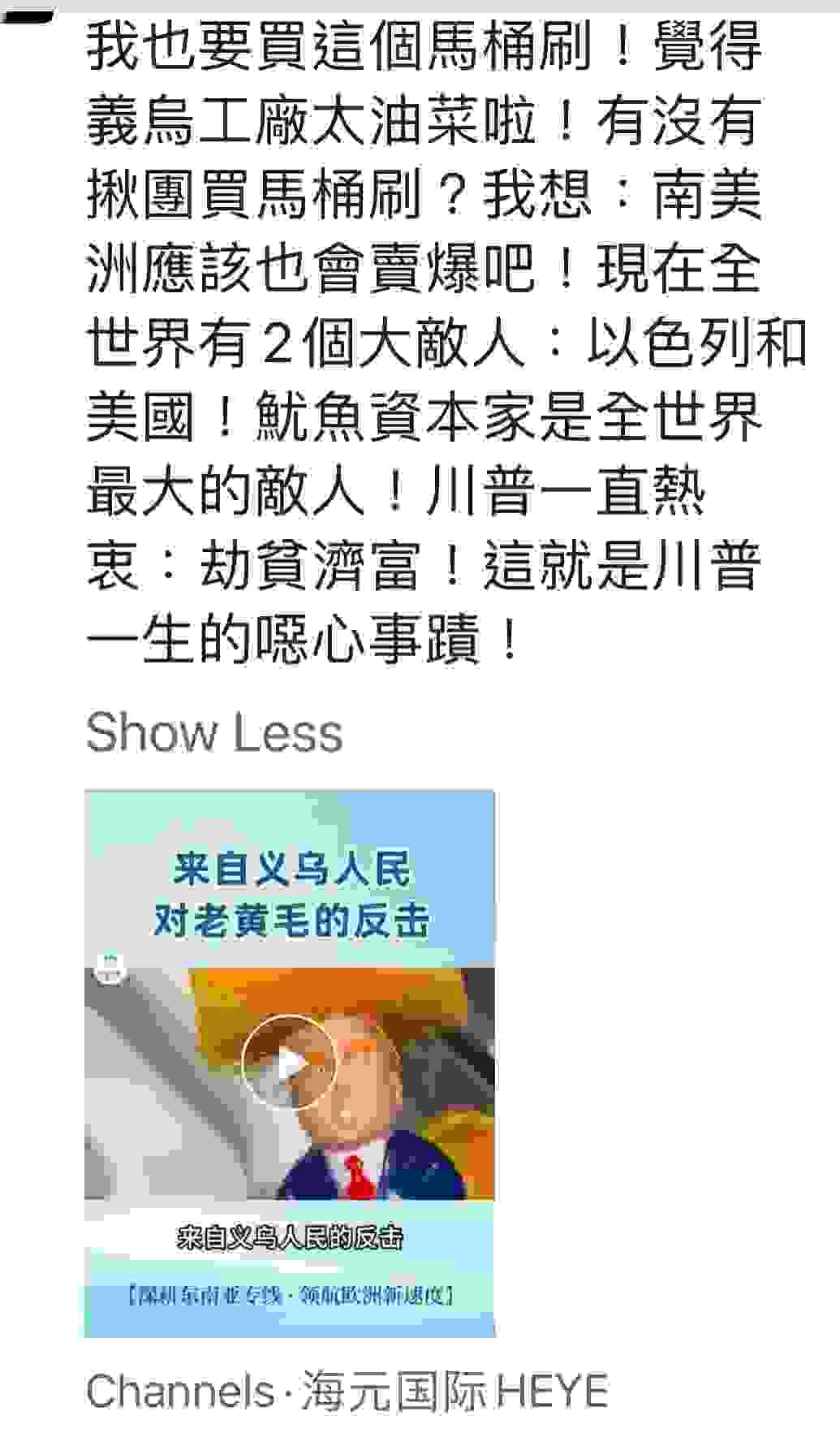
Task: Play the 义乌人民 video
Action: [x=289, y=1064]
